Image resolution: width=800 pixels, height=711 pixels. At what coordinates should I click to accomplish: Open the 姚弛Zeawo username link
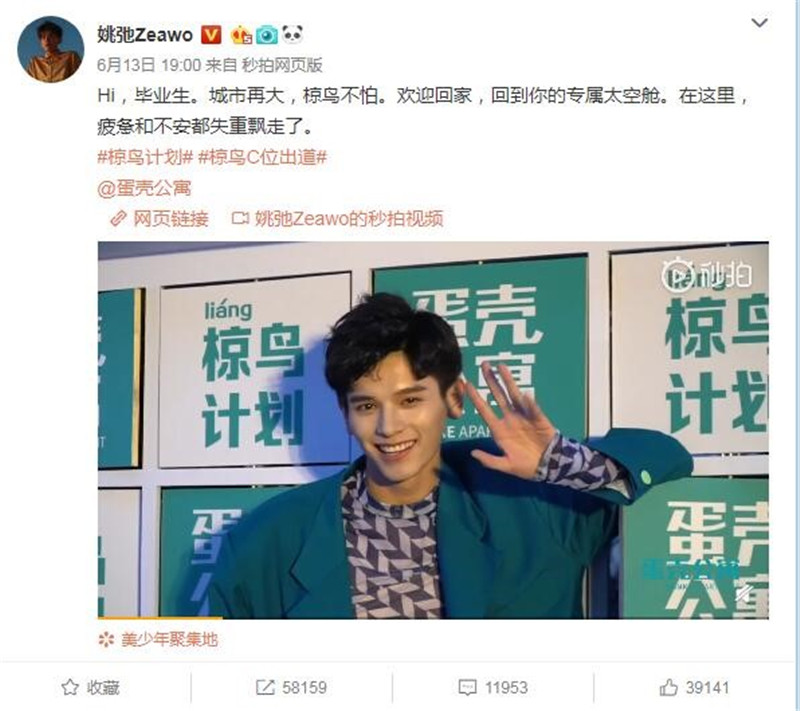click(x=144, y=36)
